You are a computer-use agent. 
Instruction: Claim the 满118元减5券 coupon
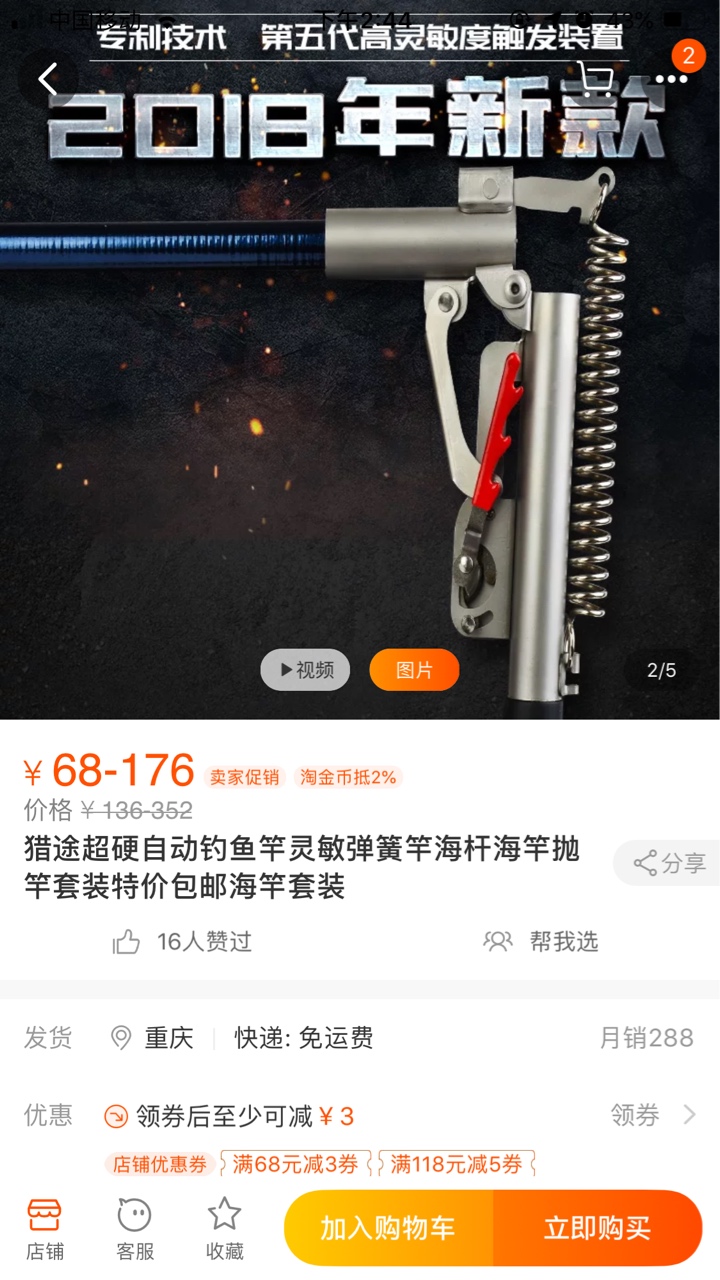[x=456, y=1164]
